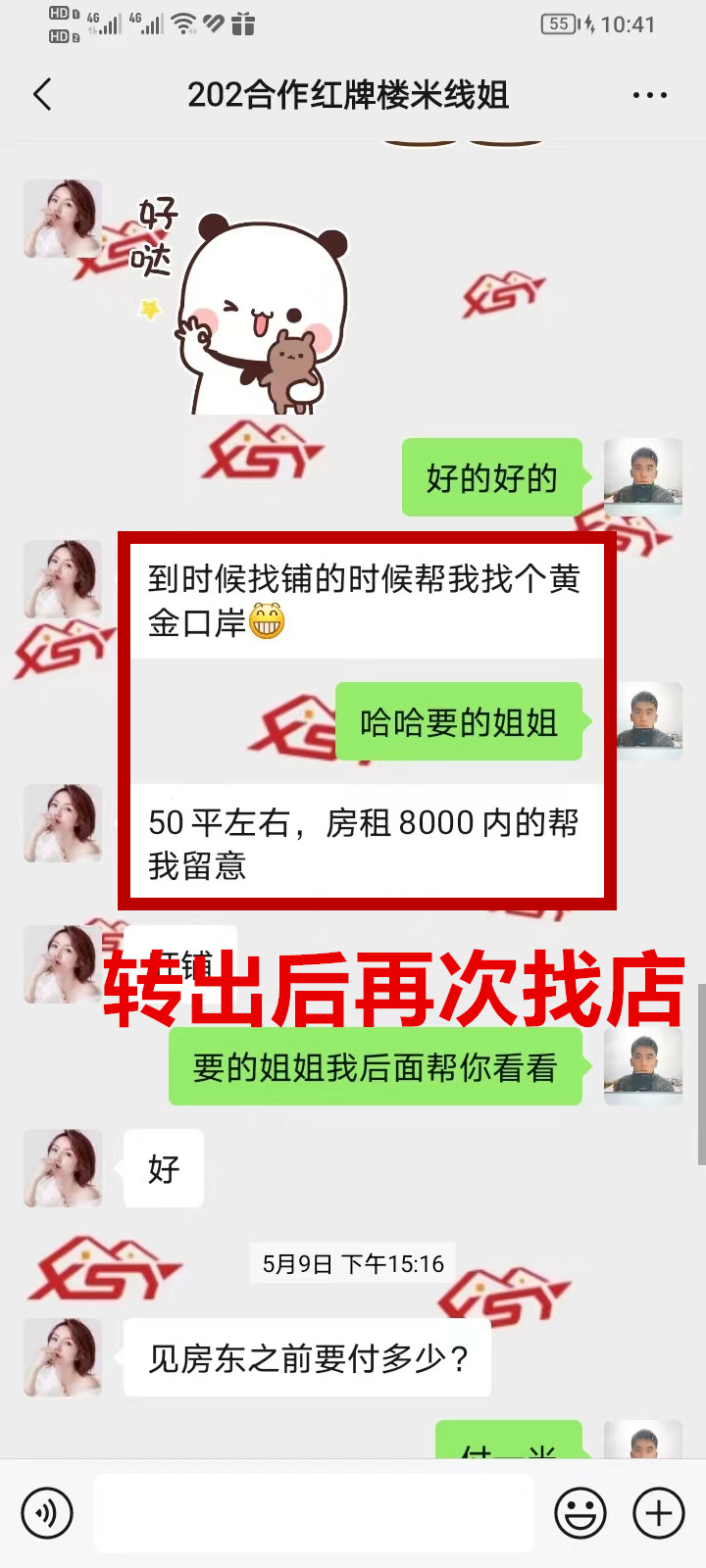706x1568 pixels.
Task: Go back to the chat list
Action: tap(42, 95)
